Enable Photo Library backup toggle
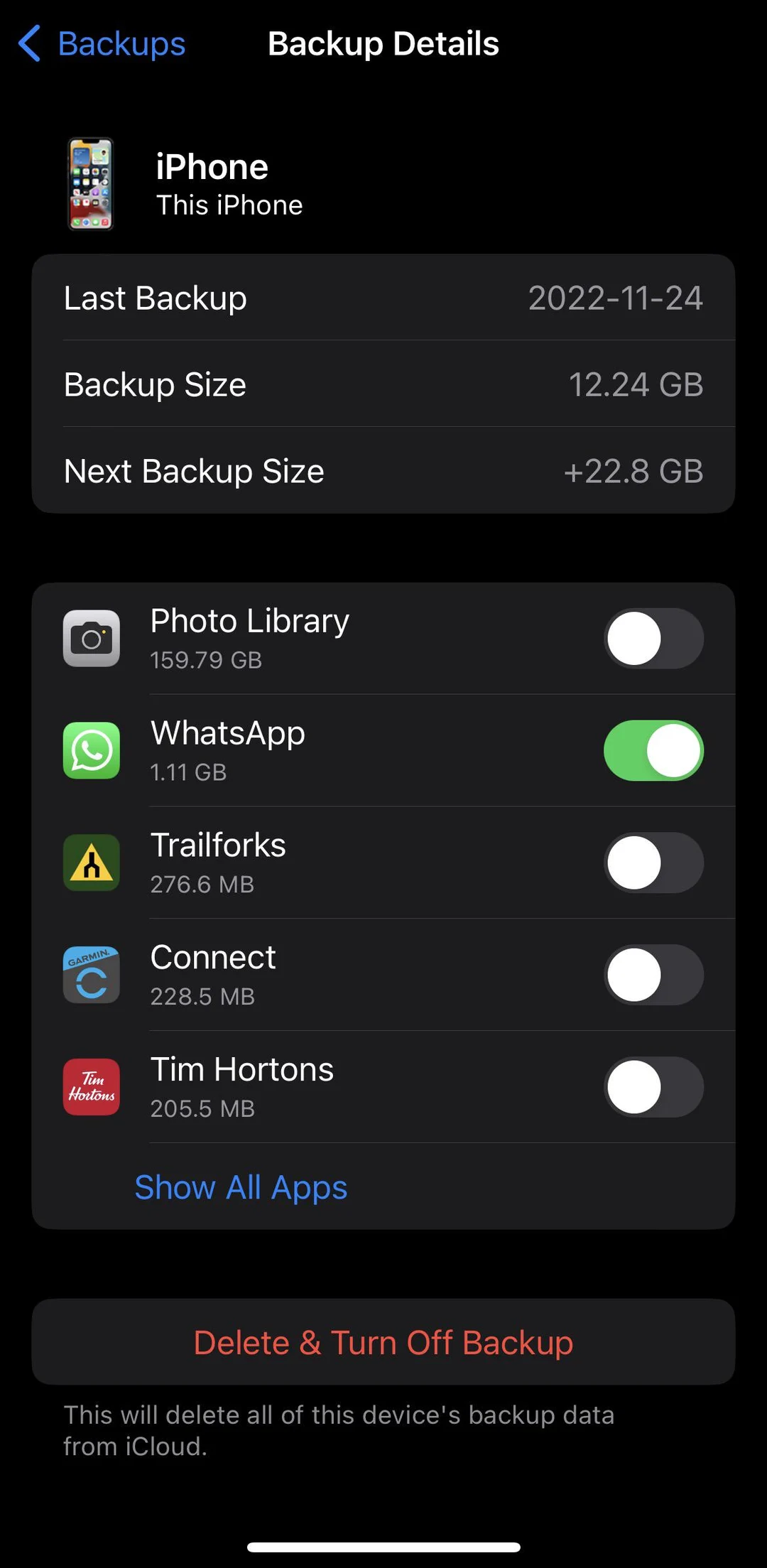 pyautogui.click(x=653, y=639)
